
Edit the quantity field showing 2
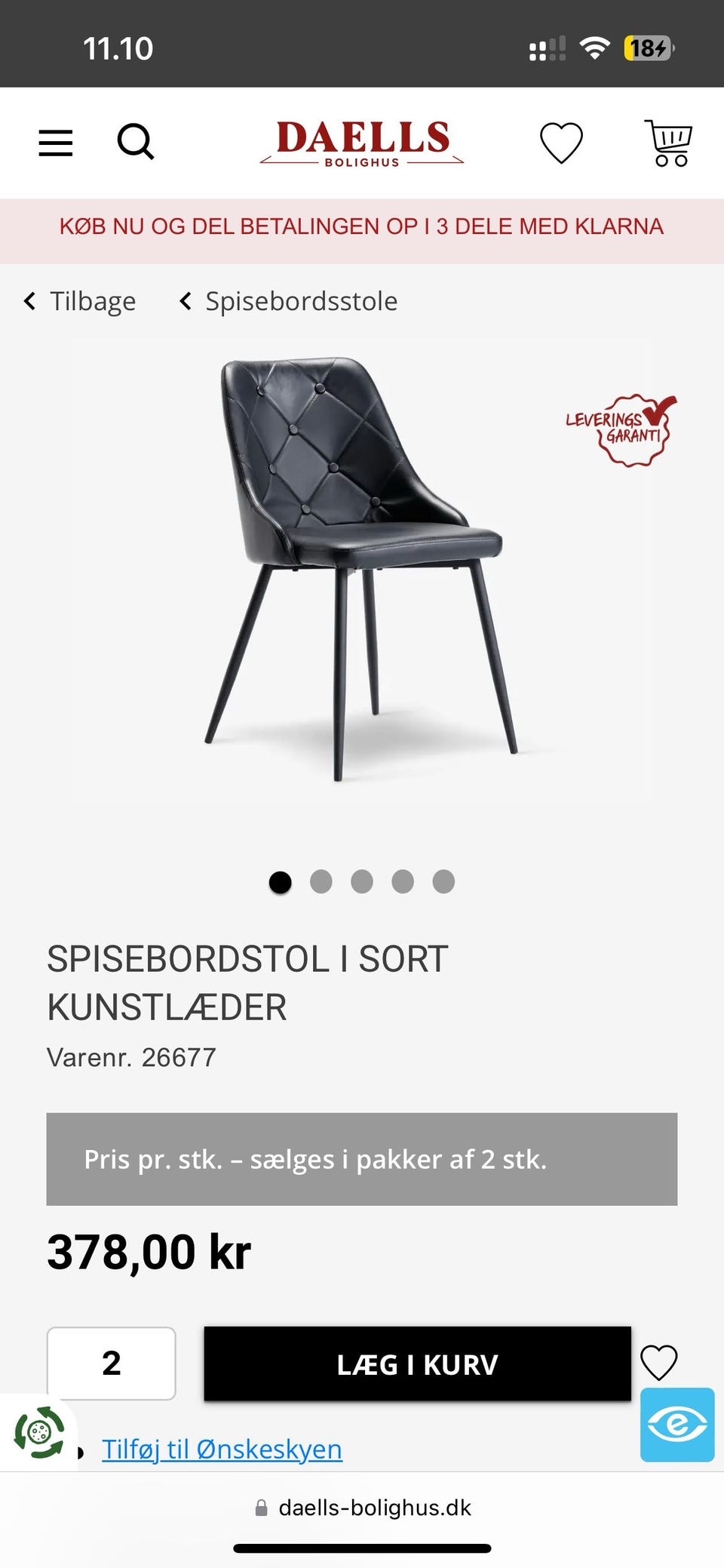click(111, 1363)
